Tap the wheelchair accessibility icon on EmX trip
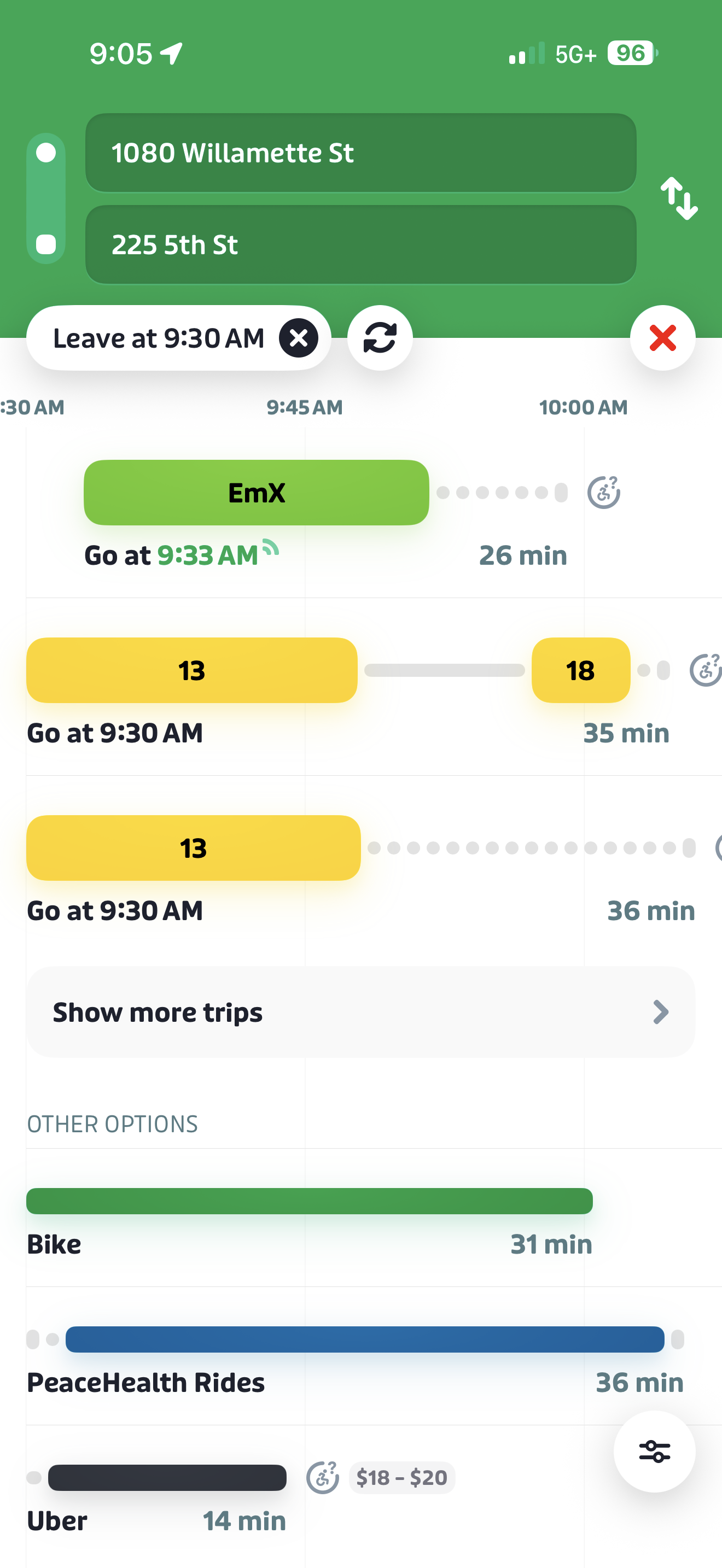This screenshot has width=722, height=1568. (x=604, y=493)
